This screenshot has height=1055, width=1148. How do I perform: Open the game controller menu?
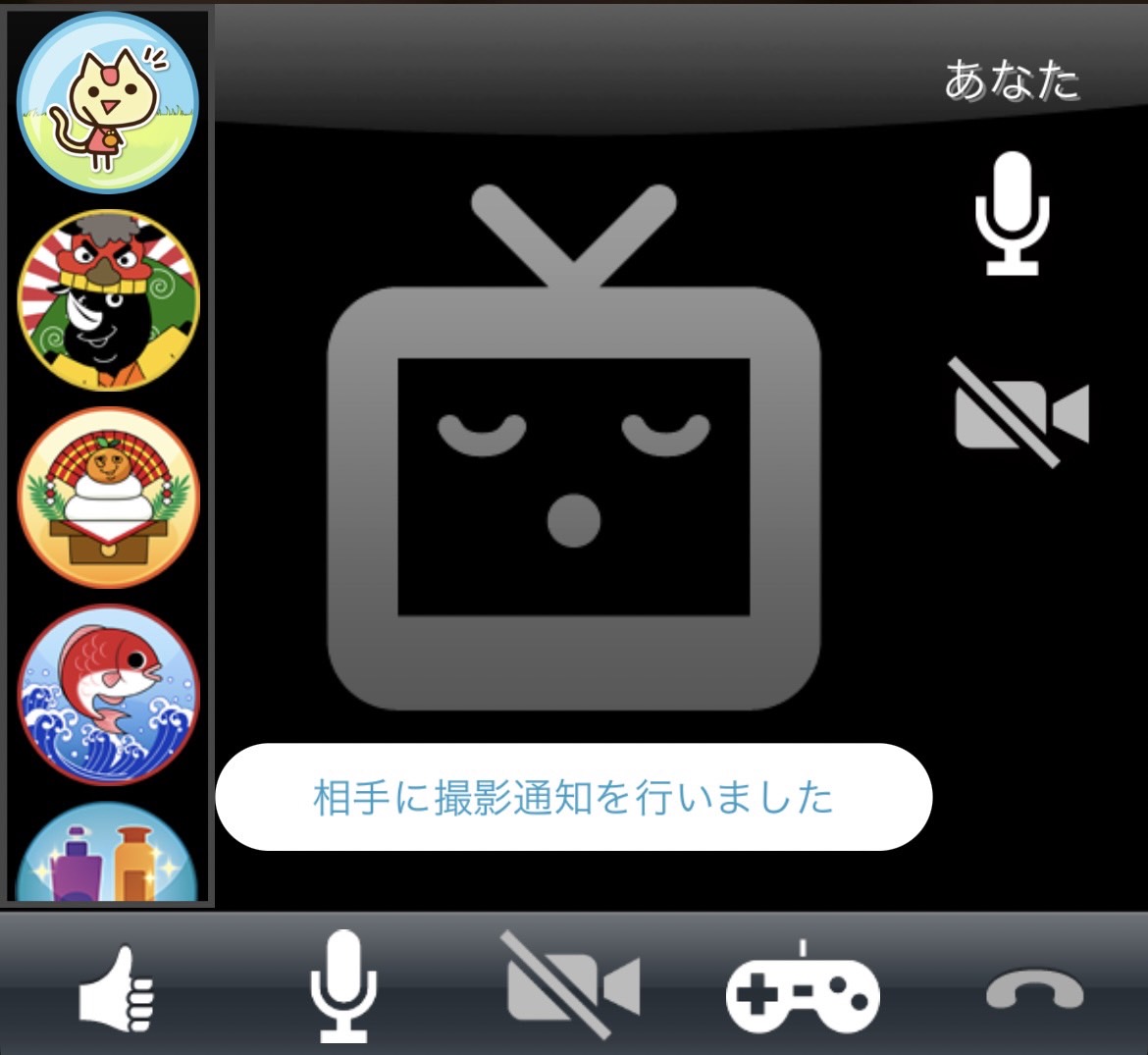pyautogui.click(x=803, y=991)
